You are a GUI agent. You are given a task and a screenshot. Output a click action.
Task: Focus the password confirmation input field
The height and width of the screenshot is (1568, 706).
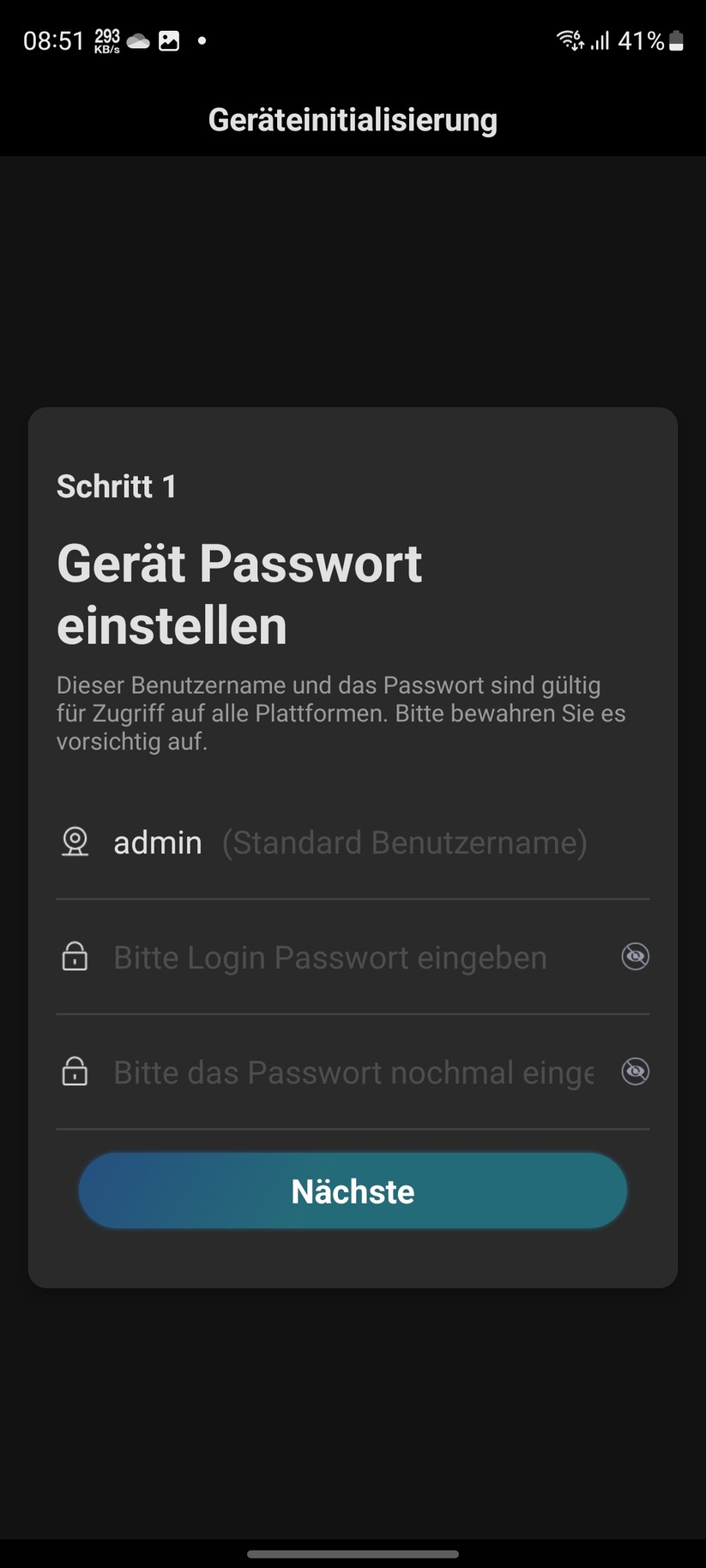[330, 1072]
